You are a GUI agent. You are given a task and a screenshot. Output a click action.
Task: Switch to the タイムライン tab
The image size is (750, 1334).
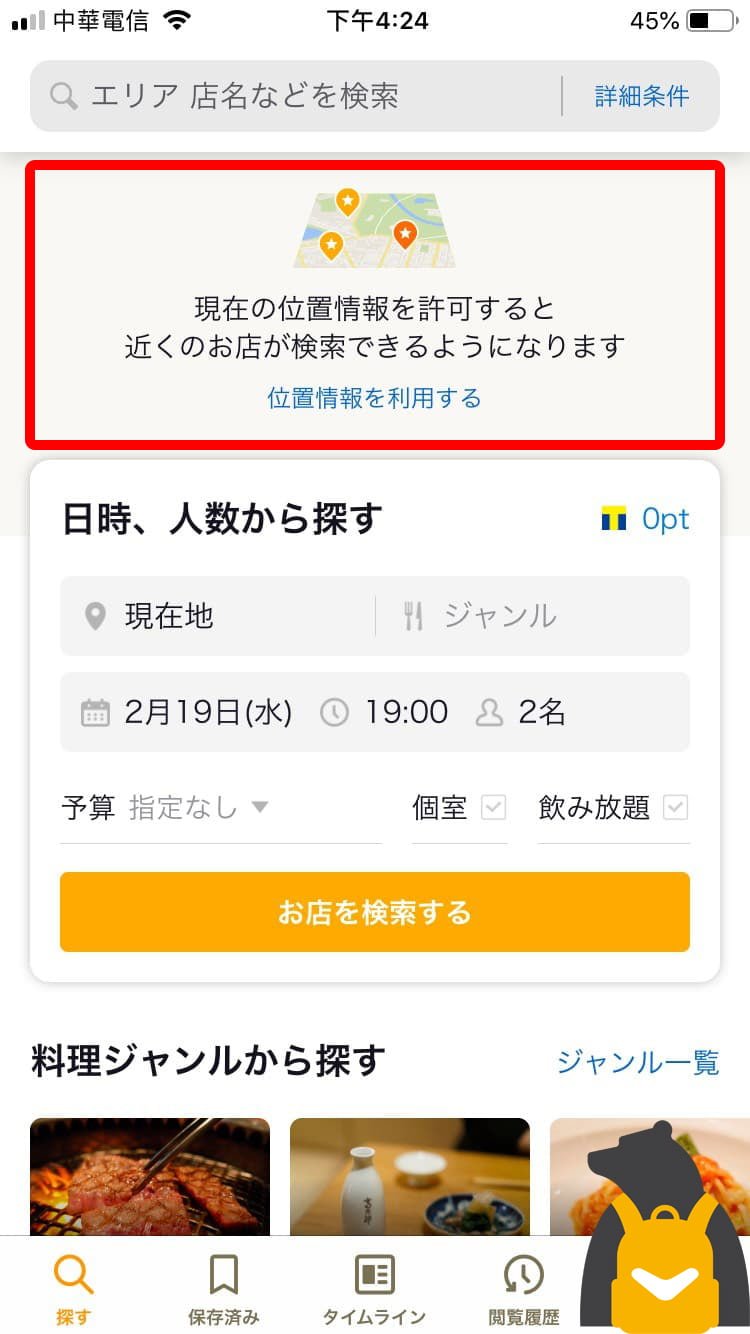pos(375,1288)
